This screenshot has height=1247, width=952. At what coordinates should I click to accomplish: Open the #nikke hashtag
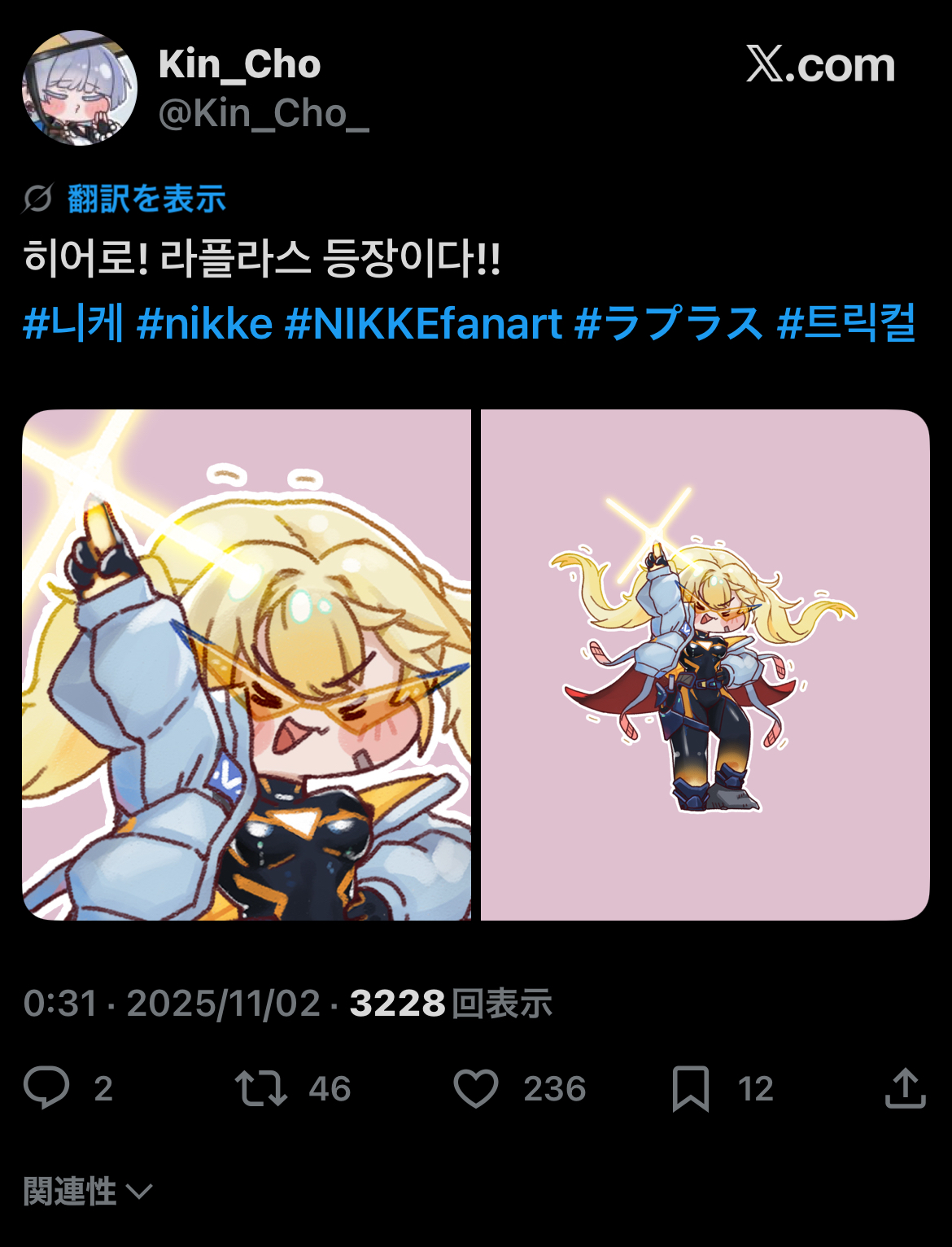tap(204, 324)
